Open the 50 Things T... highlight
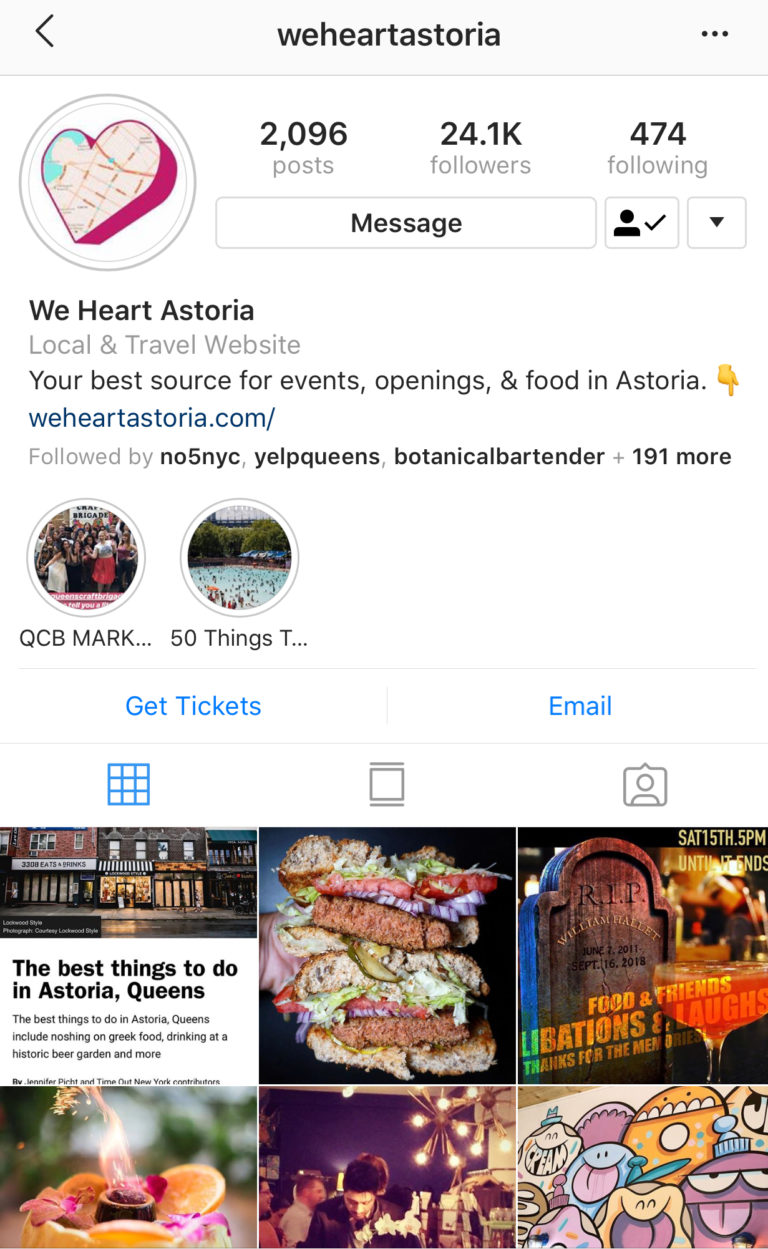Viewport: 768px width, 1249px height. coord(240,560)
